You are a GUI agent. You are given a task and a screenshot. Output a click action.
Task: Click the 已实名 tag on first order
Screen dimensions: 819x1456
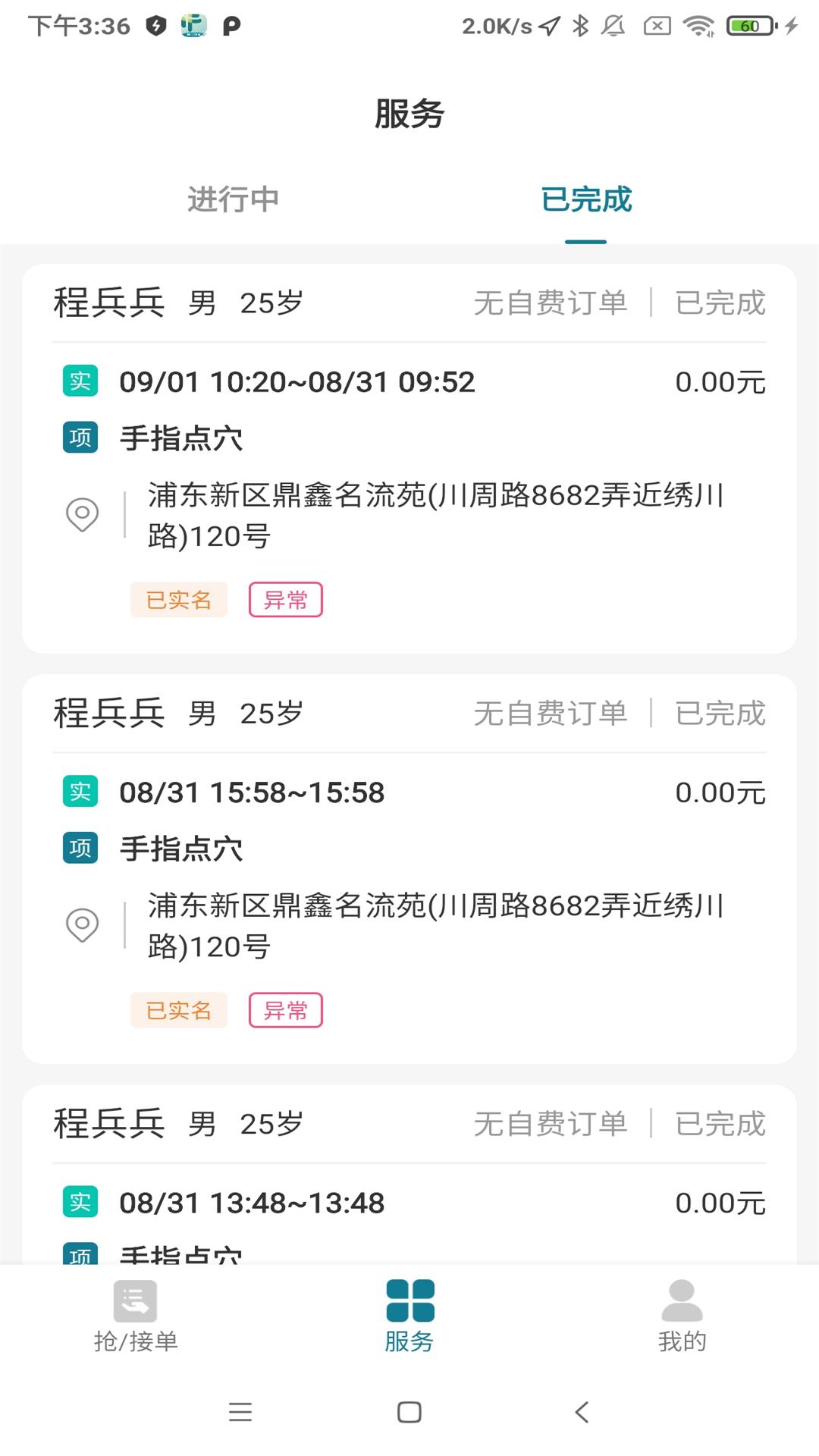click(x=178, y=599)
